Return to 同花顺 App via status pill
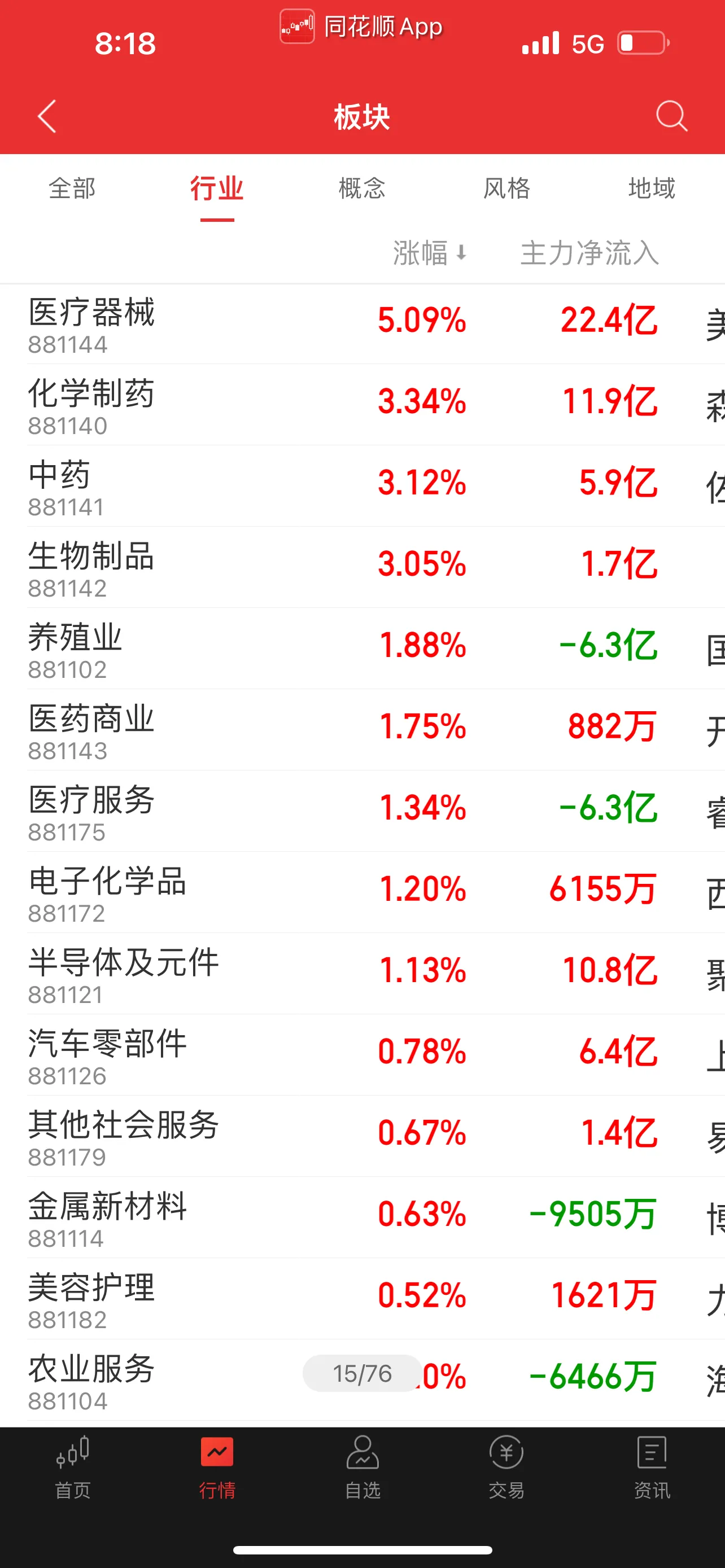 361,27
